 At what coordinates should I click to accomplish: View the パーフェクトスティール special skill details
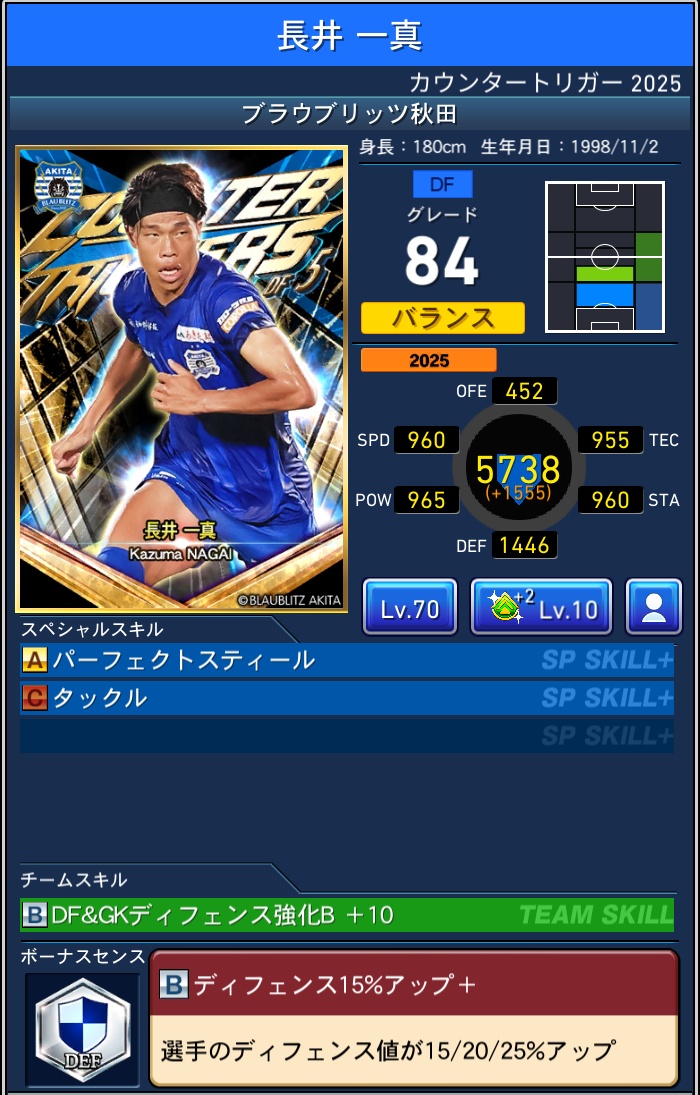[346, 660]
